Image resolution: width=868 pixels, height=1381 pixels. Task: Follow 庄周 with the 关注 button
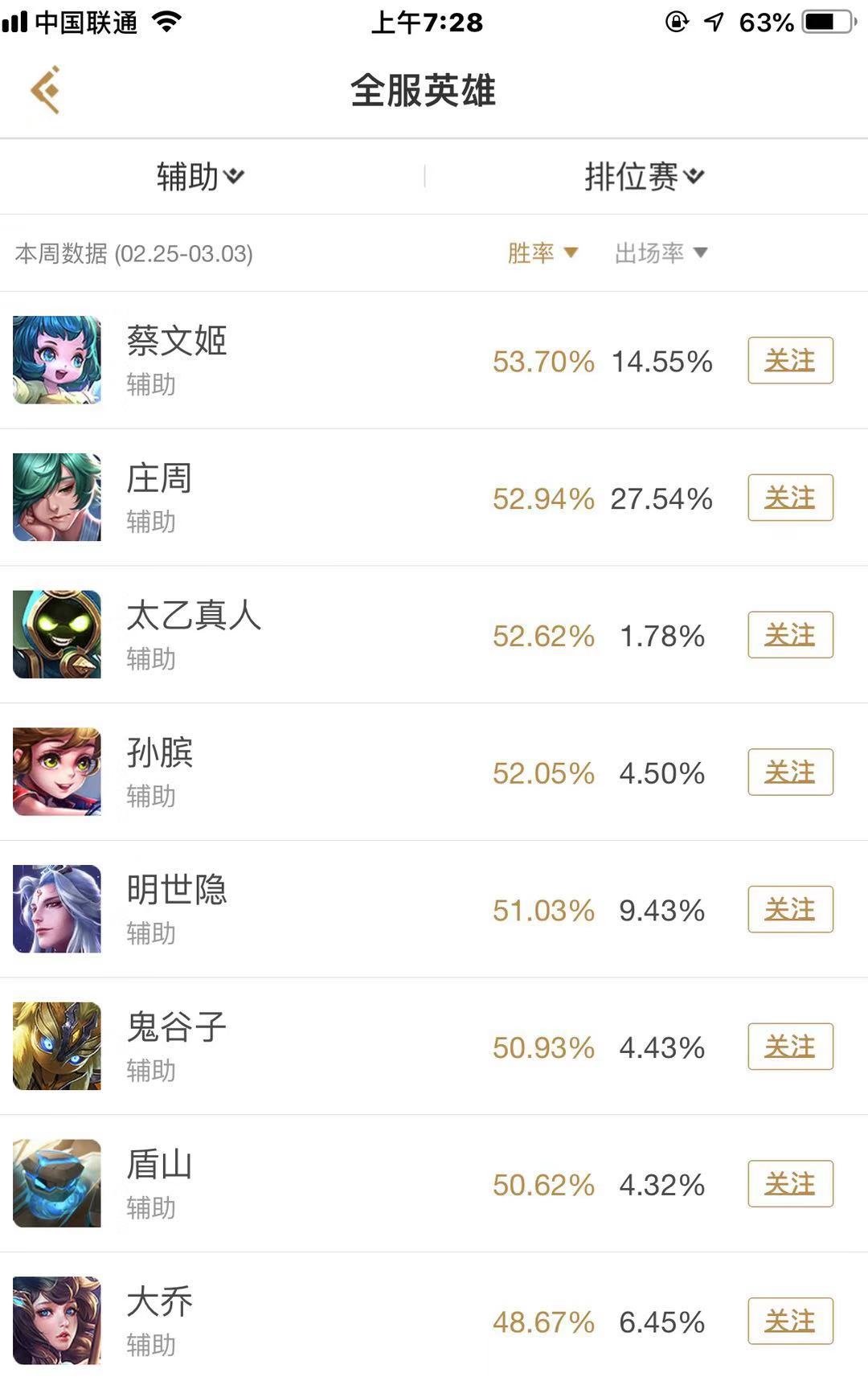pos(790,498)
